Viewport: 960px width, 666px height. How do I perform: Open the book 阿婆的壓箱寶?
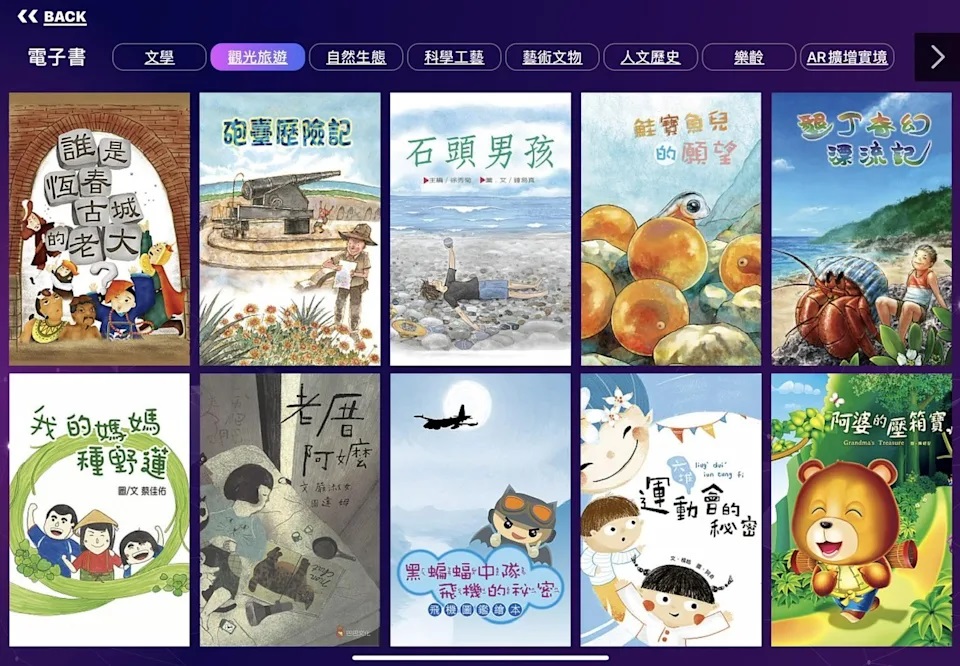[x=861, y=510]
